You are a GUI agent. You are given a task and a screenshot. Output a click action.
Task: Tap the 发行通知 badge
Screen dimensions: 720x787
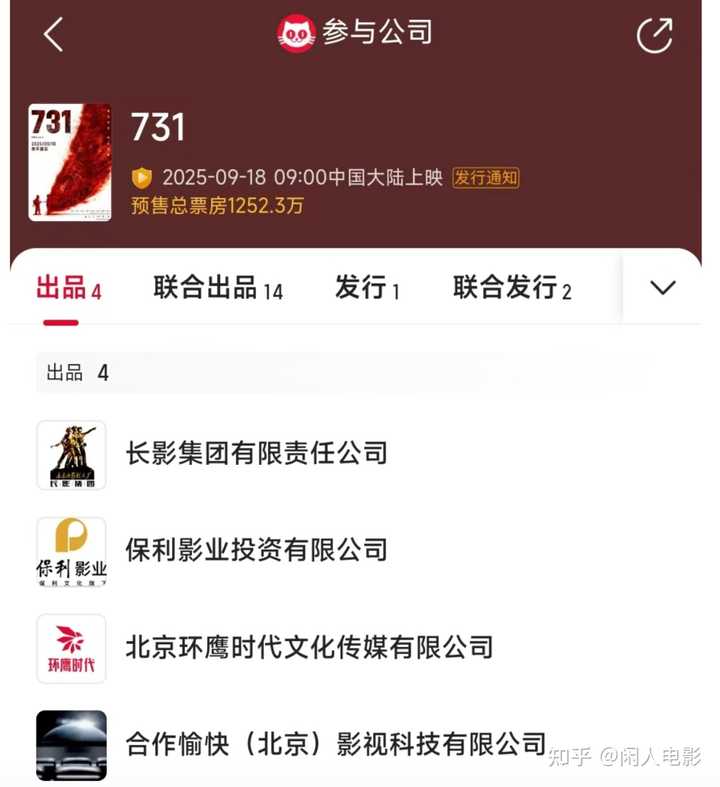click(486, 178)
